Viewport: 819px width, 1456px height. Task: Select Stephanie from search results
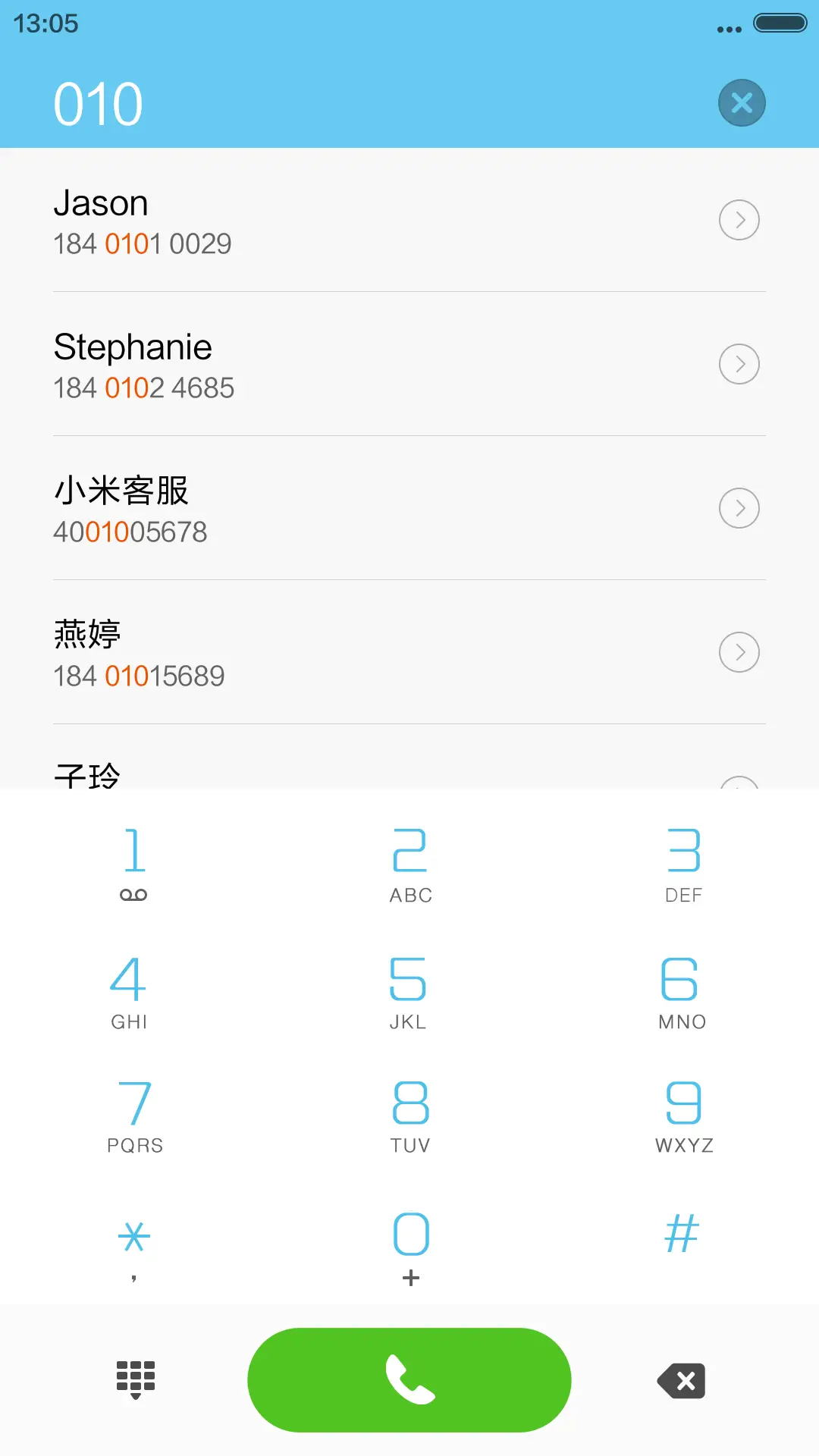pyautogui.click(x=303, y=364)
